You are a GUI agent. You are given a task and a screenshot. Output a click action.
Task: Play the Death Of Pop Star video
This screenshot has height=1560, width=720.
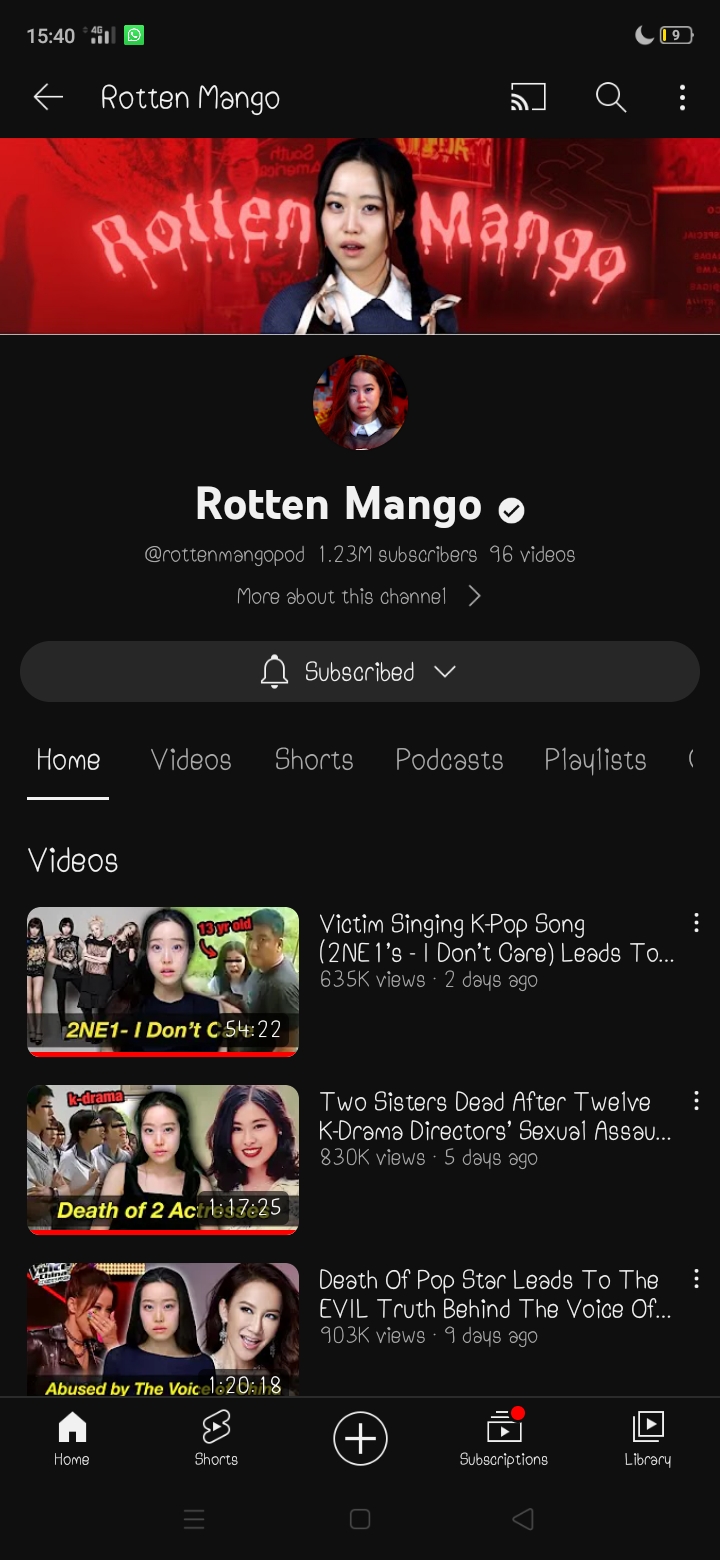pos(163,1330)
